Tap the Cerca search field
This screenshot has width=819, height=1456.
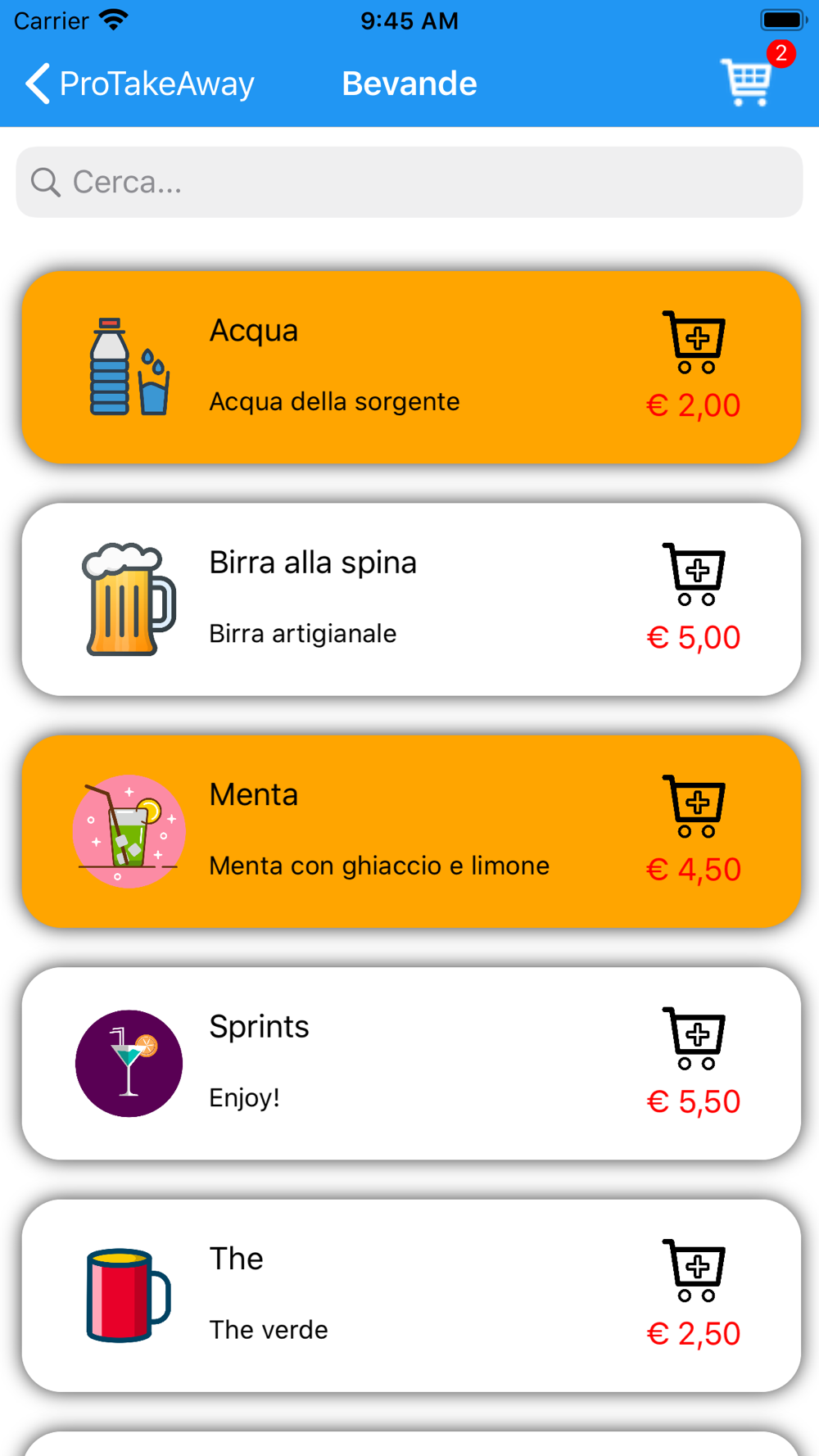click(409, 182)
